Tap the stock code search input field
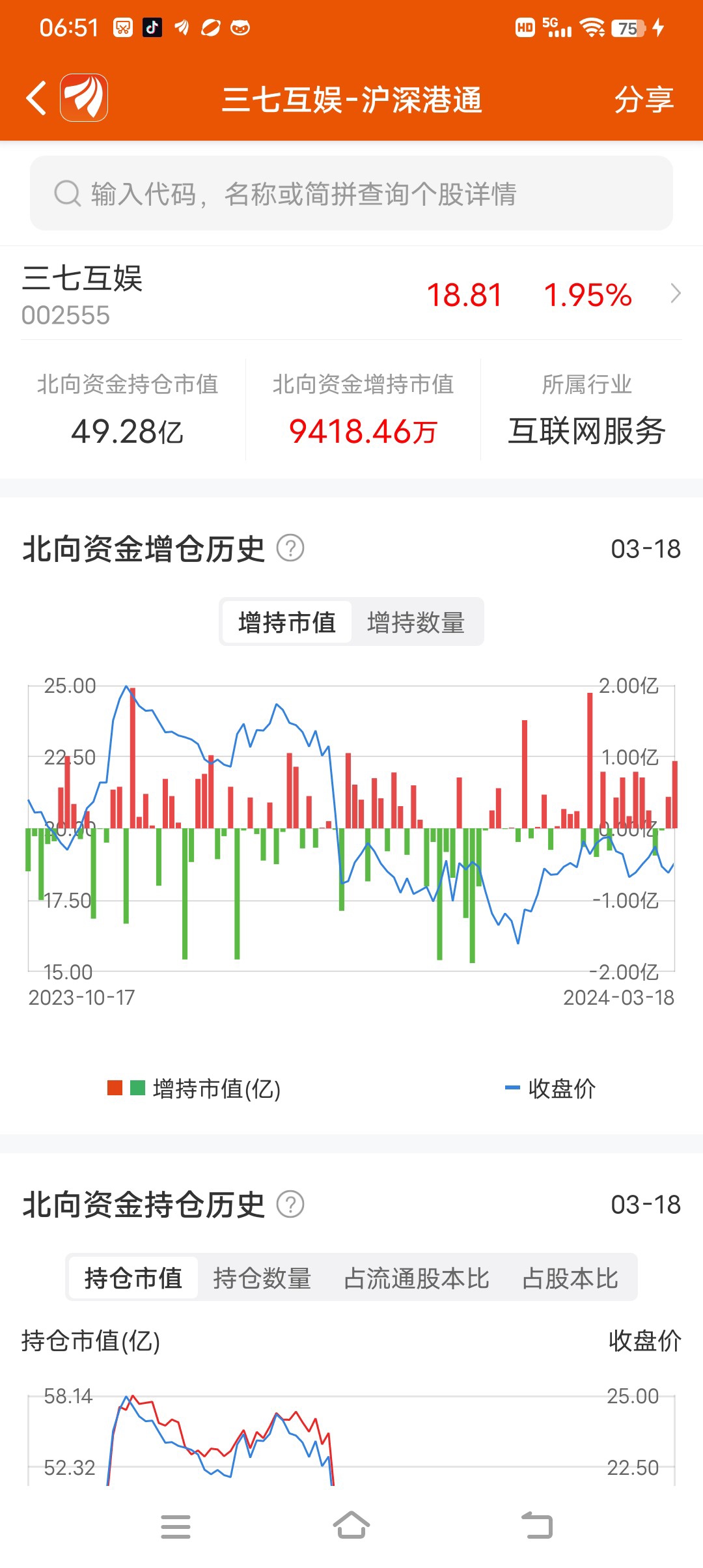Screen dimensions: 703x1568 [351, 193]
